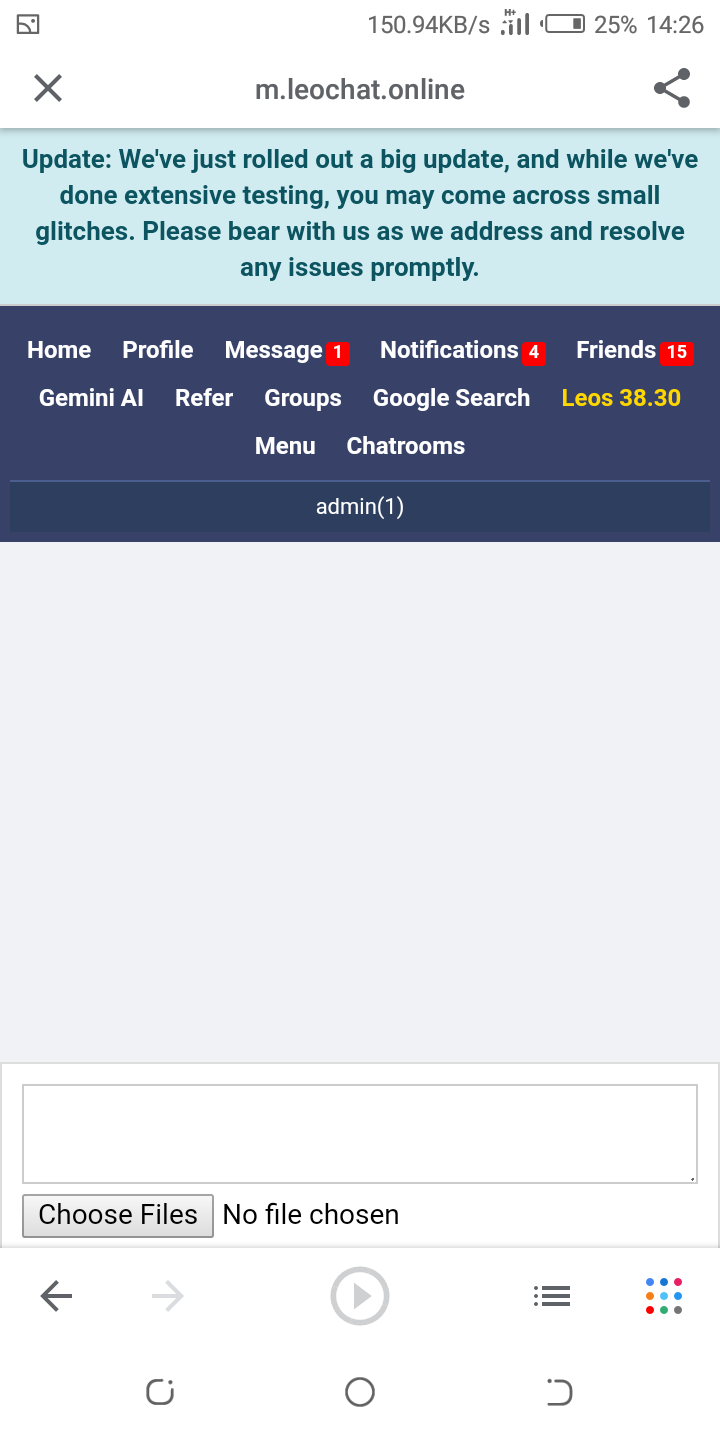Open Groups

303,398
